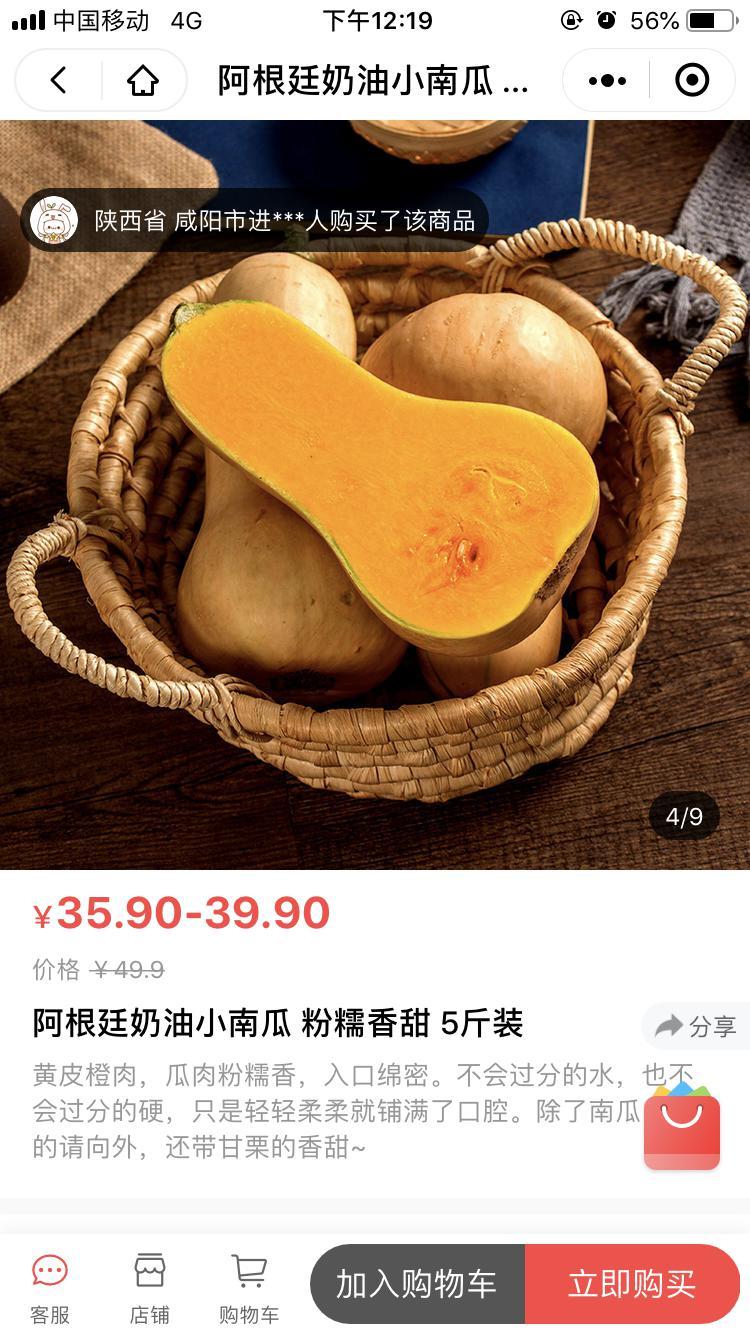
Task: Share this product via 分享
Action: click(x=697, y=1026)
